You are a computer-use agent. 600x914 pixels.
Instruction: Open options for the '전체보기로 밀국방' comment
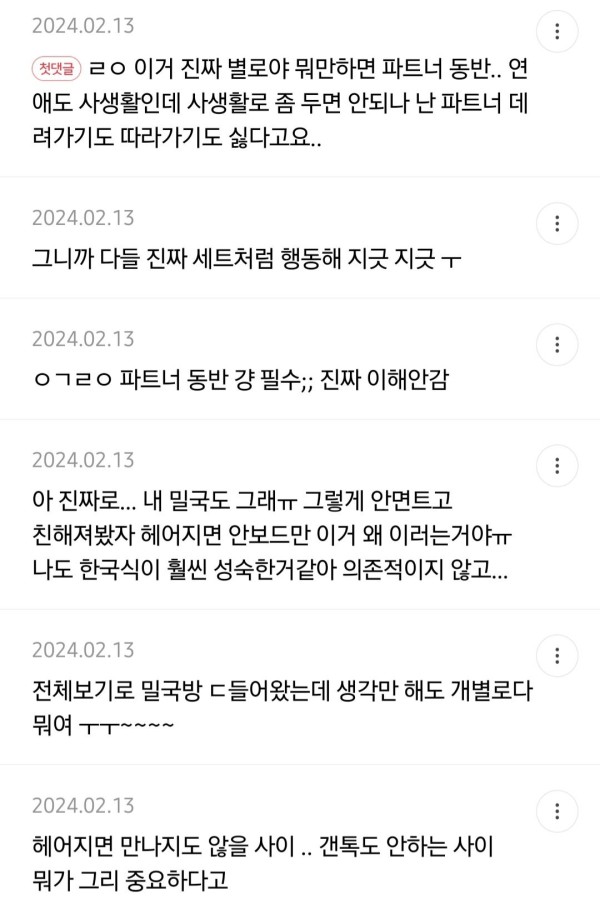[557, 656]
